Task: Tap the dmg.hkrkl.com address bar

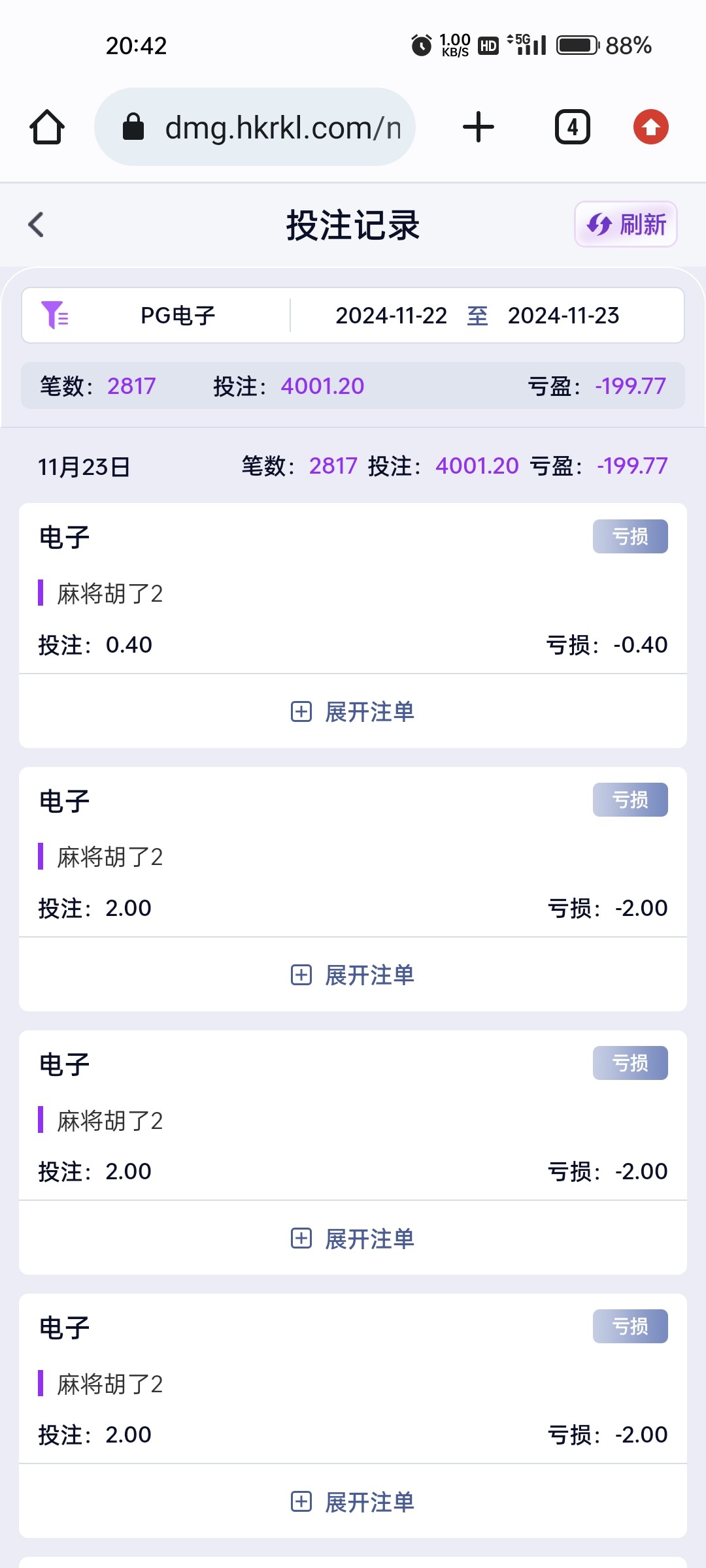Action: pos(255,127)
